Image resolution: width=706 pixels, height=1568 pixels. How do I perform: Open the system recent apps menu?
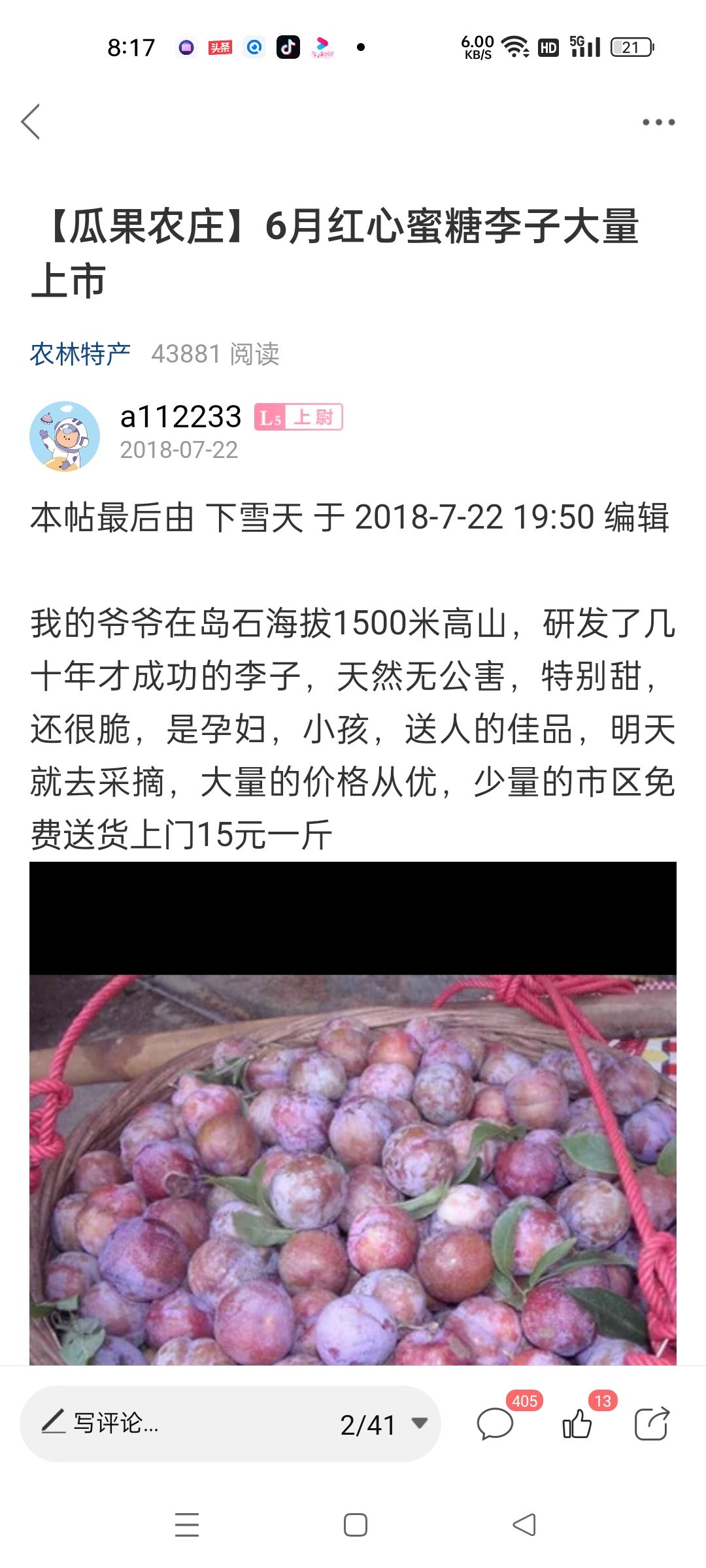click(x=187, y=1526)
